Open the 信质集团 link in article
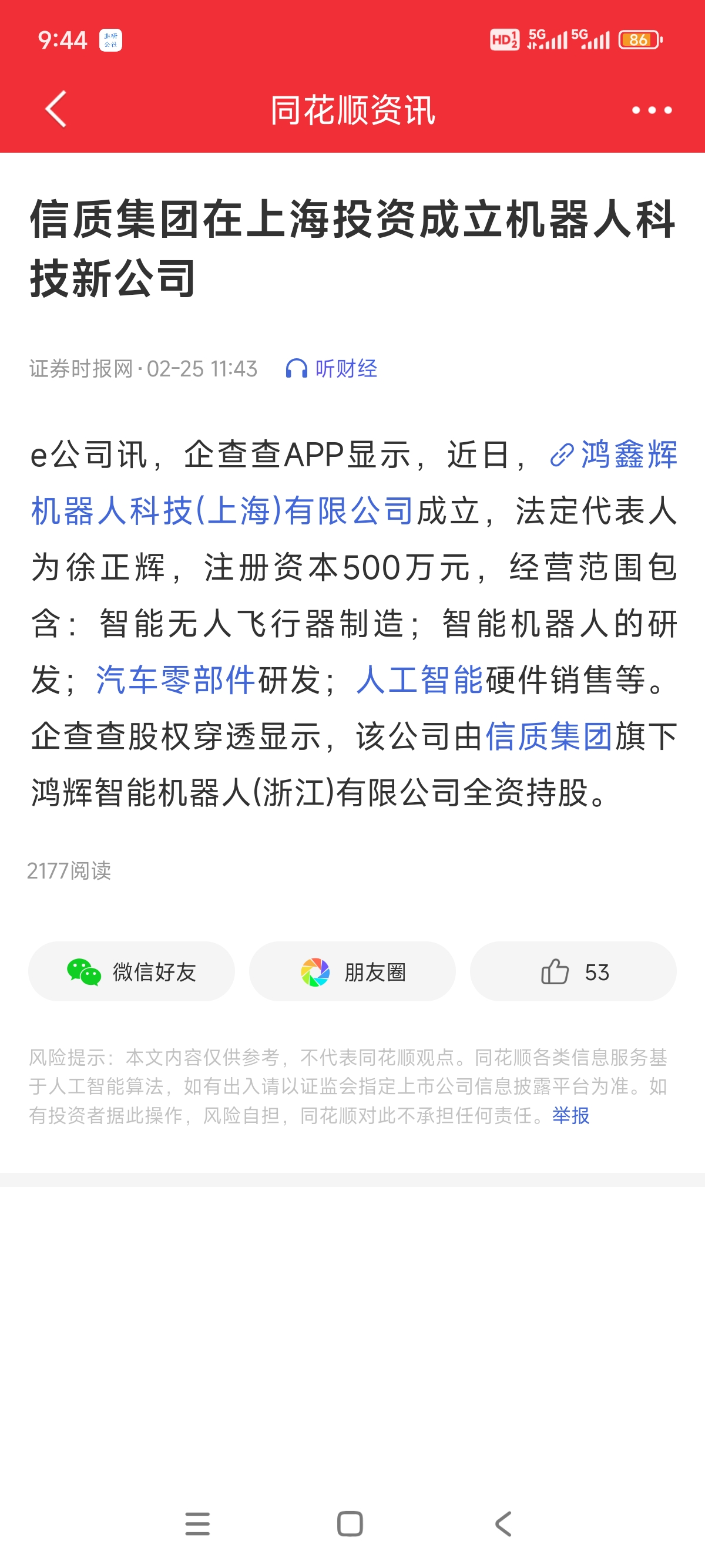705x1568 pixels. coord(549,736)
